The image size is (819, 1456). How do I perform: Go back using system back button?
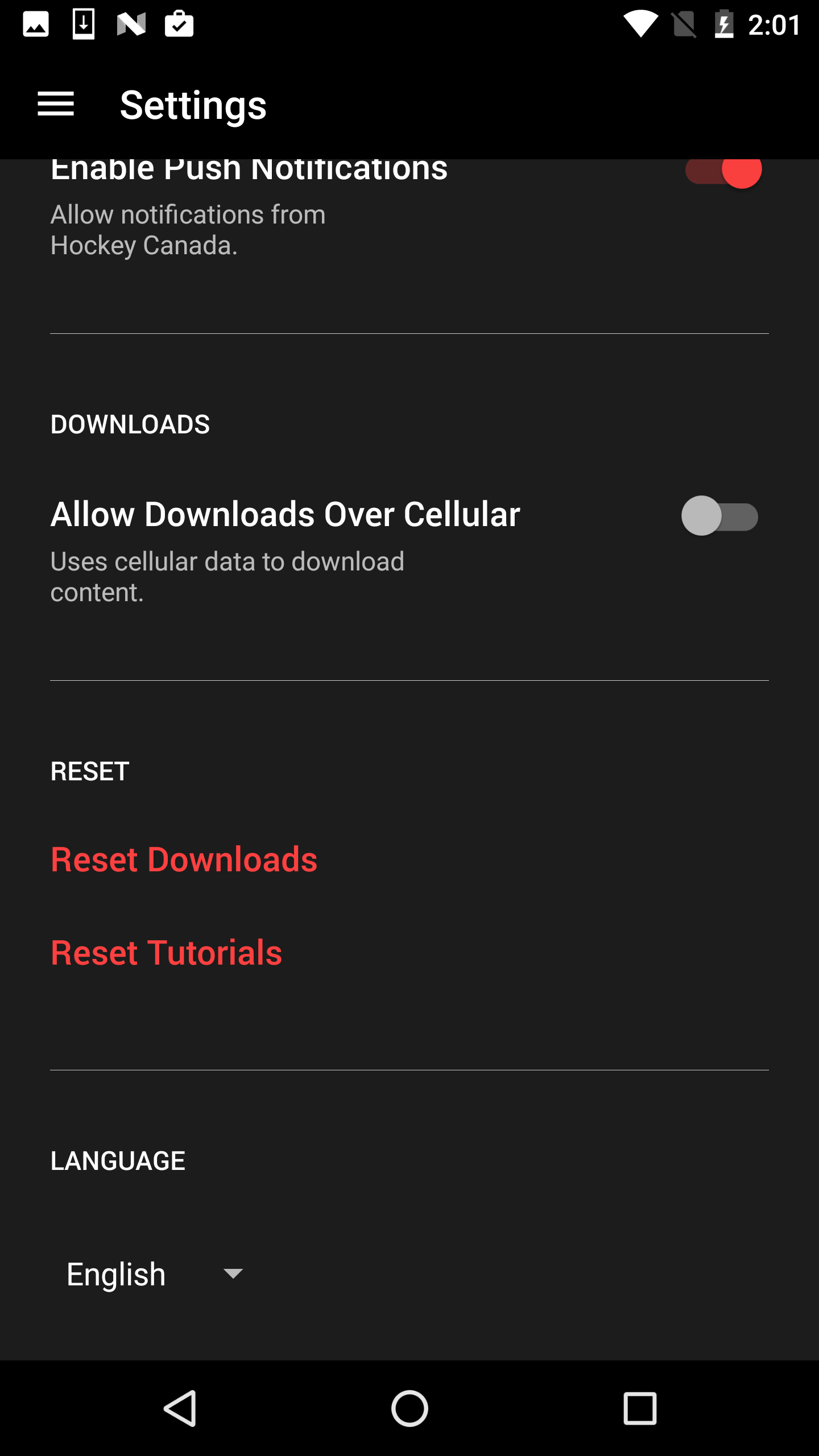tap(180, 1408)
